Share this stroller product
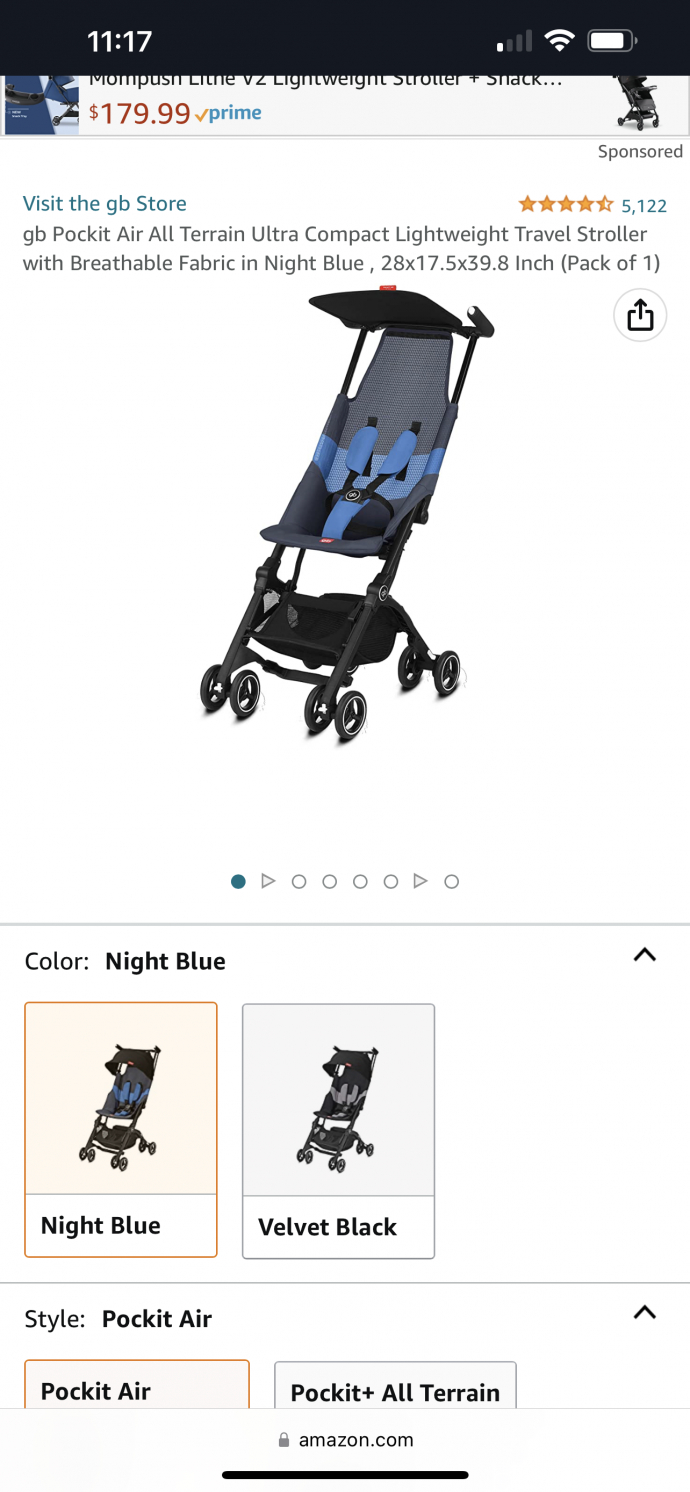The width and height of the screenshot is (690, 1492). [640, 316]
